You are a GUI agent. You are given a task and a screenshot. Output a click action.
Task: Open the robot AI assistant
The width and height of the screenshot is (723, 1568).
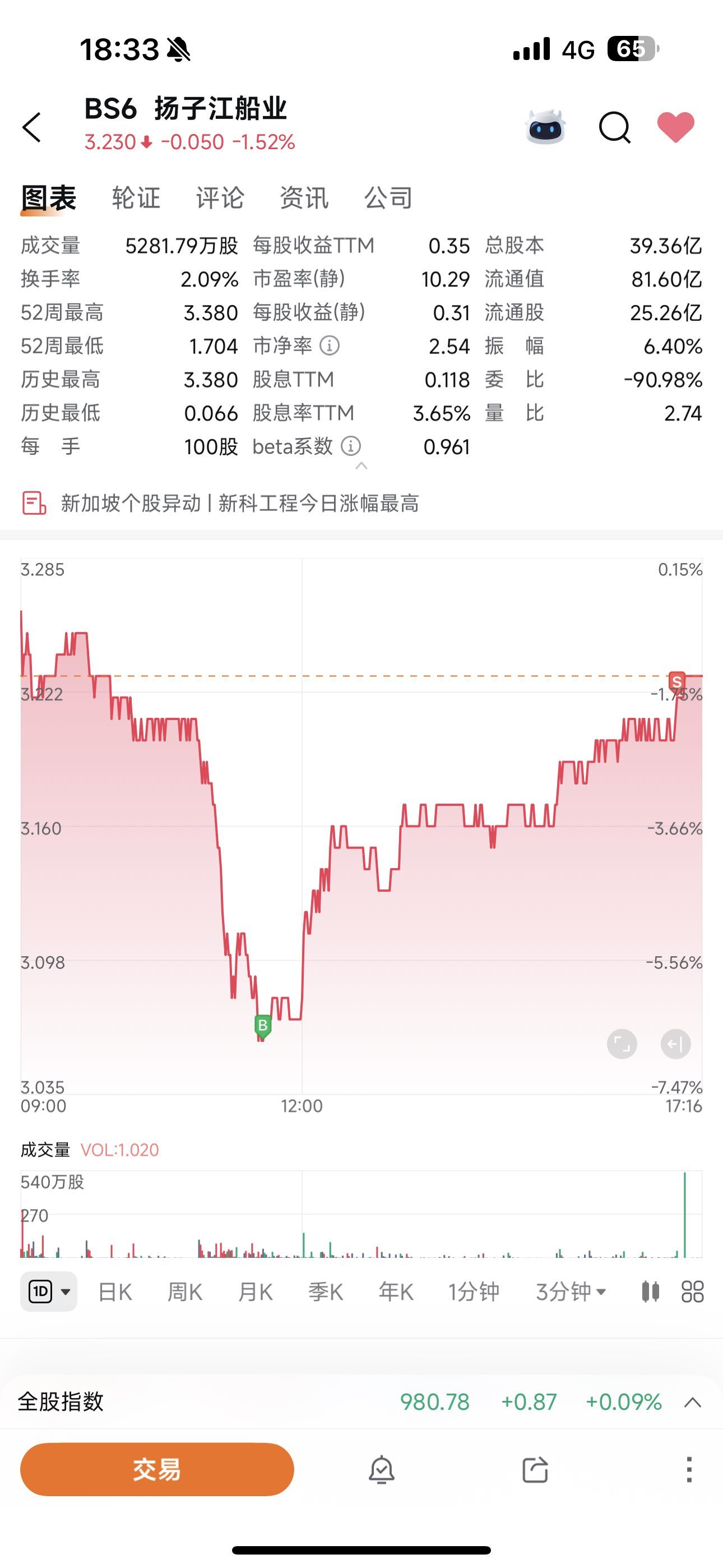[545, 127]
